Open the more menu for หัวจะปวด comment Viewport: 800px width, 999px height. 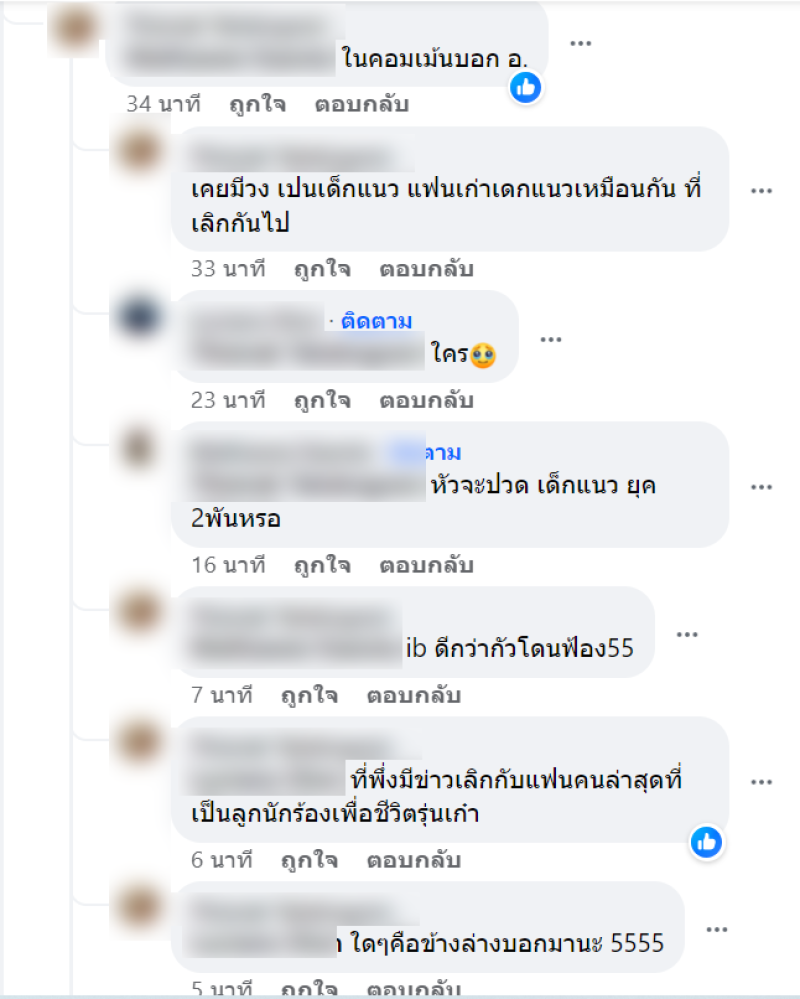762,486
